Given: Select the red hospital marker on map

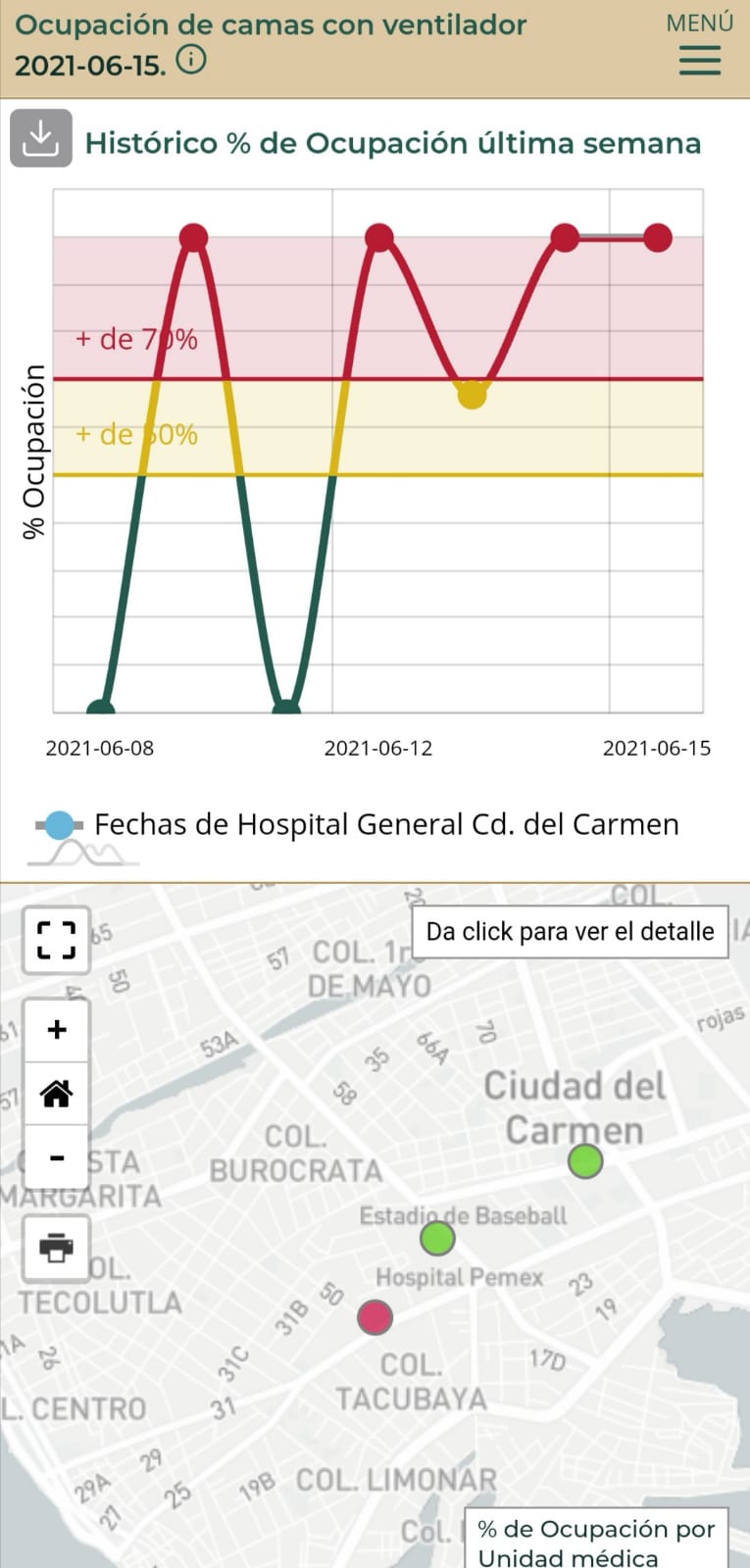Looking at the screenshot, I should [x=375, y=1317].
